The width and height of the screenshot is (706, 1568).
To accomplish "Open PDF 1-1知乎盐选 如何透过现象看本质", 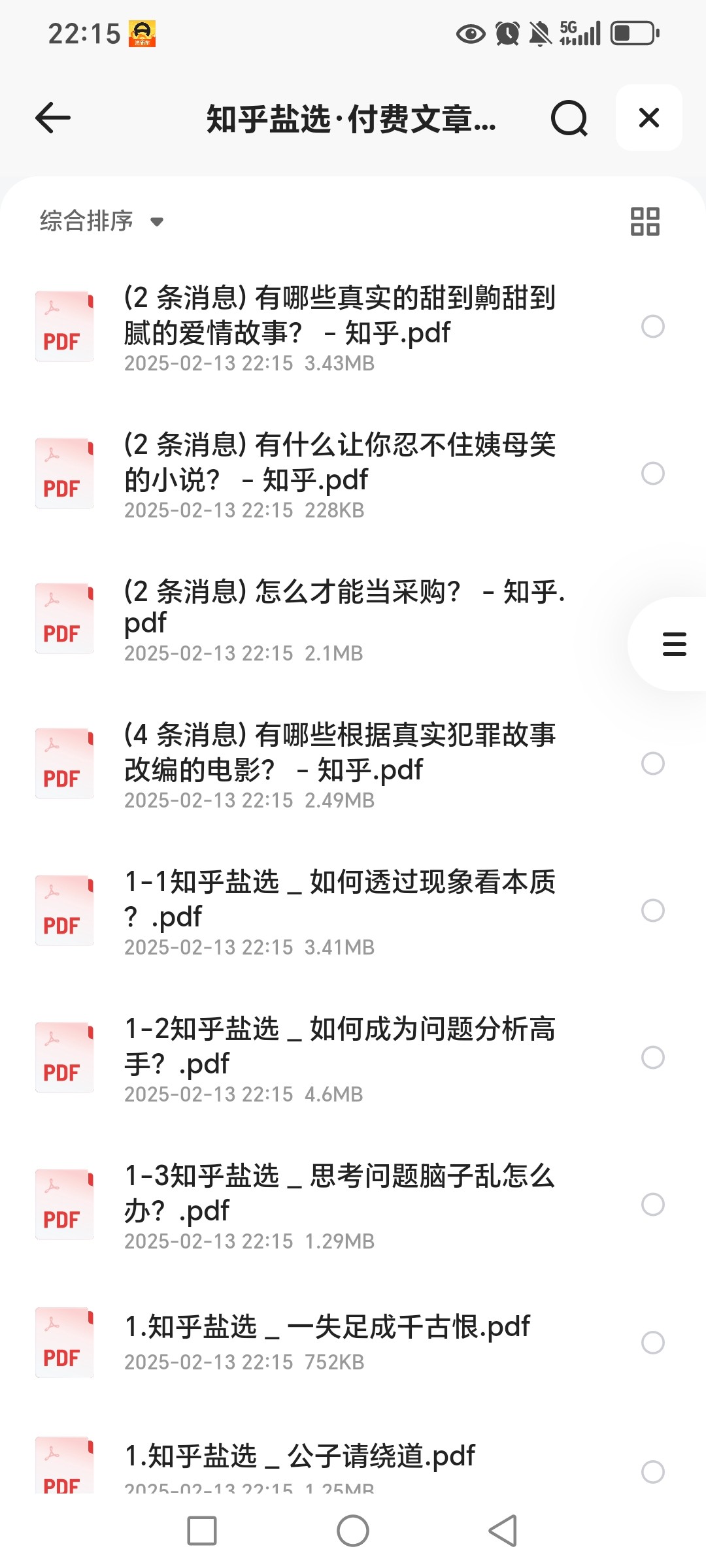I will point(340,911).
